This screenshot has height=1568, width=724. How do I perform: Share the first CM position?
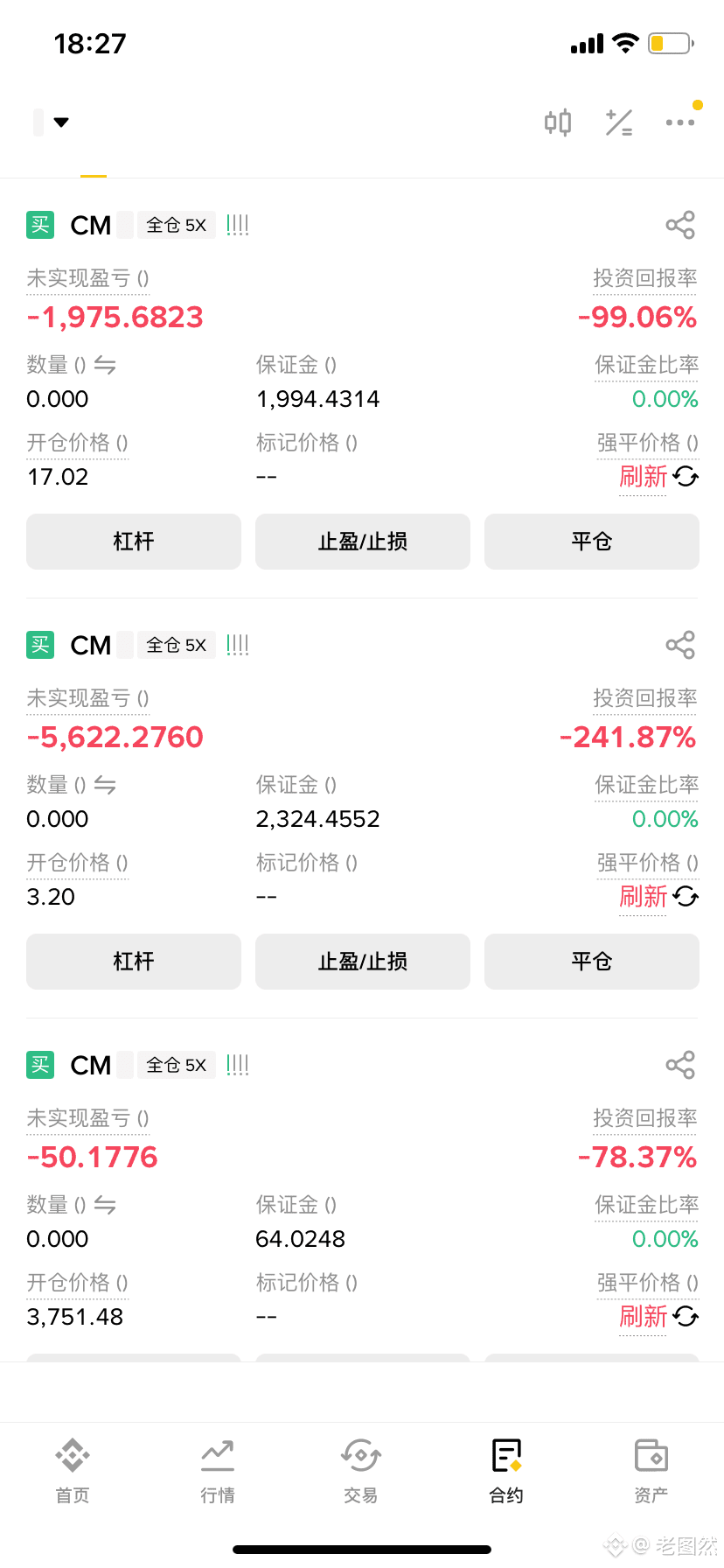(680, 225)
